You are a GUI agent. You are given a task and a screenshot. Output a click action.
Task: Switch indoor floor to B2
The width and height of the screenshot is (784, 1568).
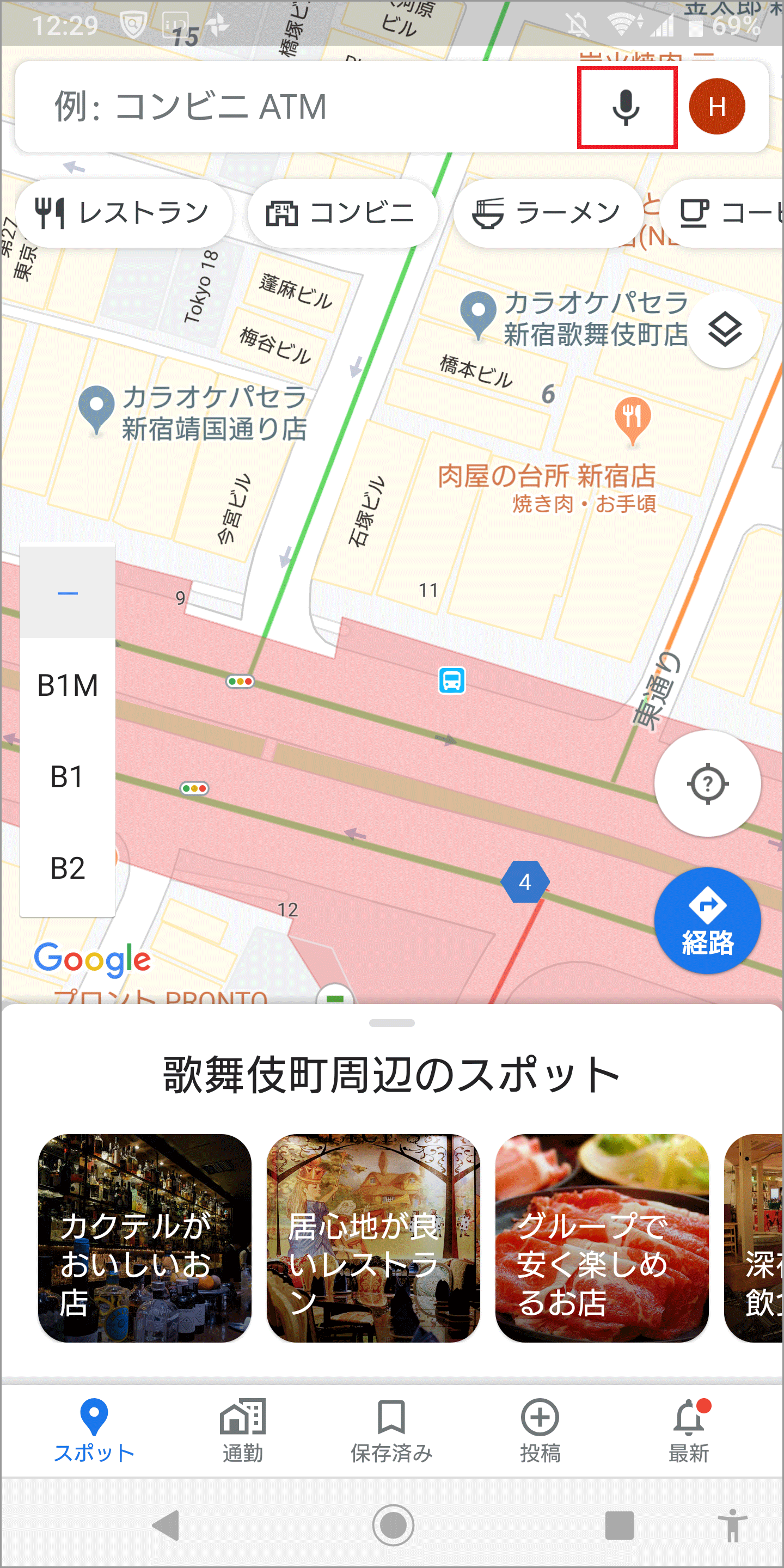pos(68,868)
